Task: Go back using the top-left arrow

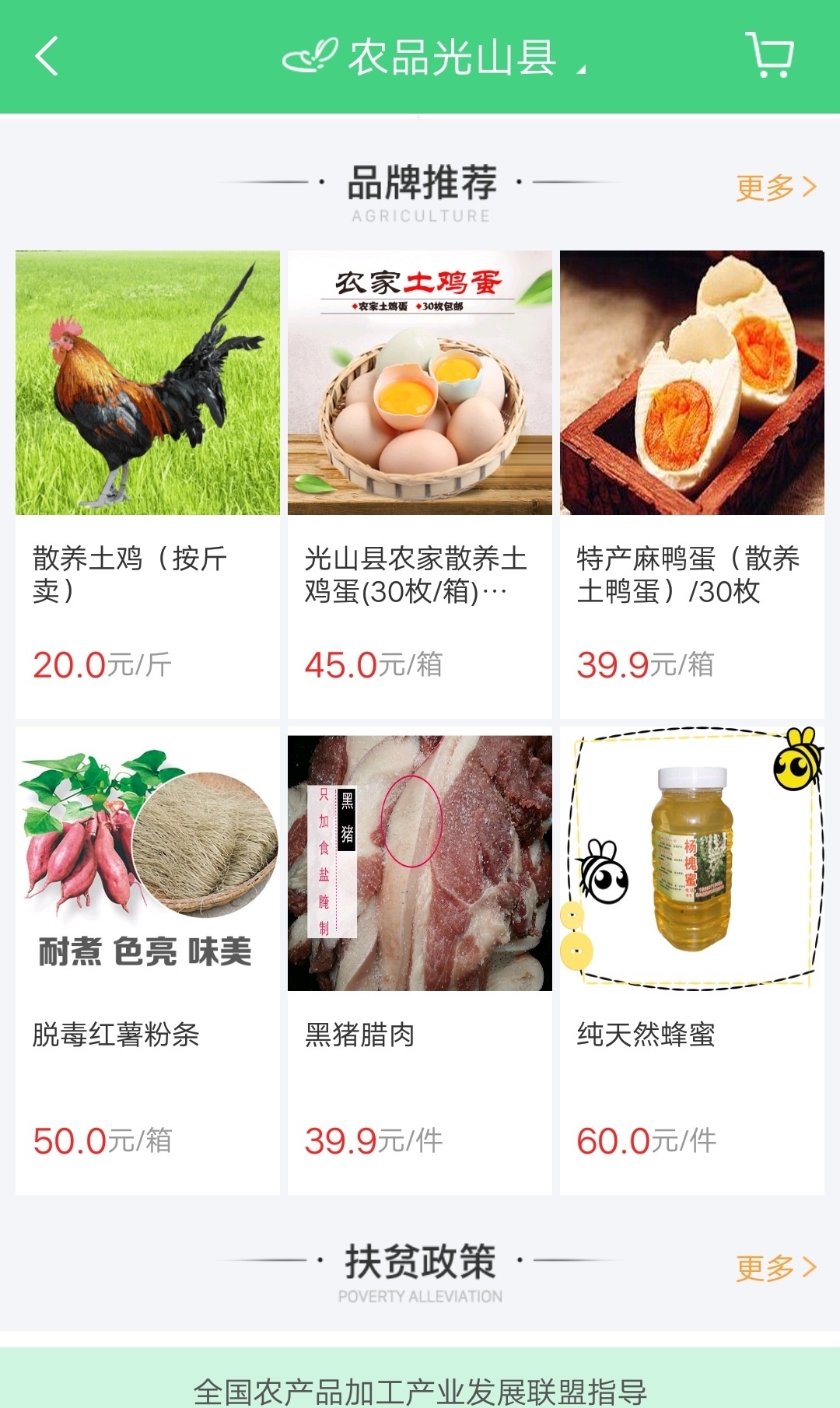Action: click(47, 56)
